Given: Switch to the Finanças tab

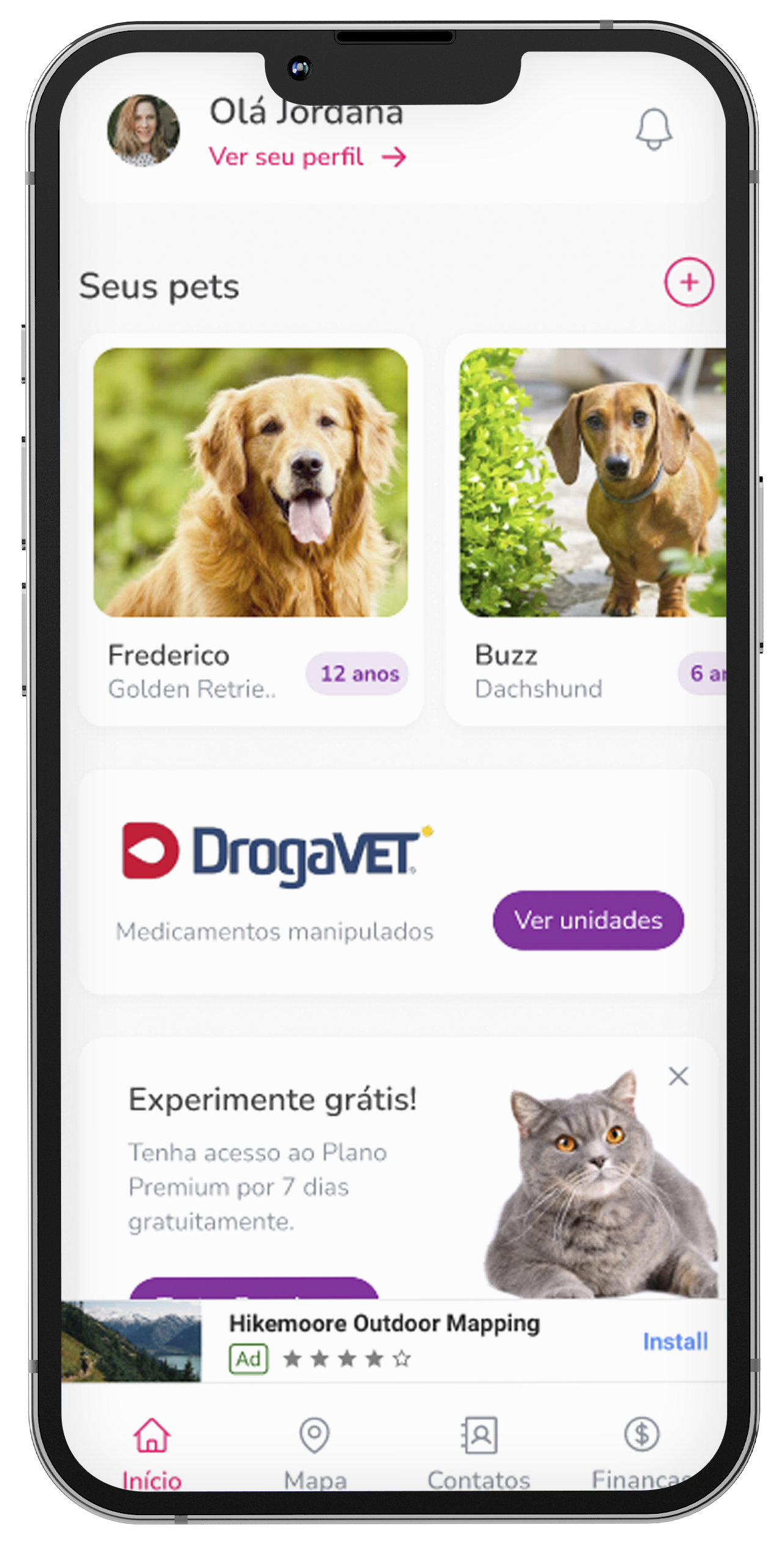Looking at the screenshot, I should [x=641, y=1452].
